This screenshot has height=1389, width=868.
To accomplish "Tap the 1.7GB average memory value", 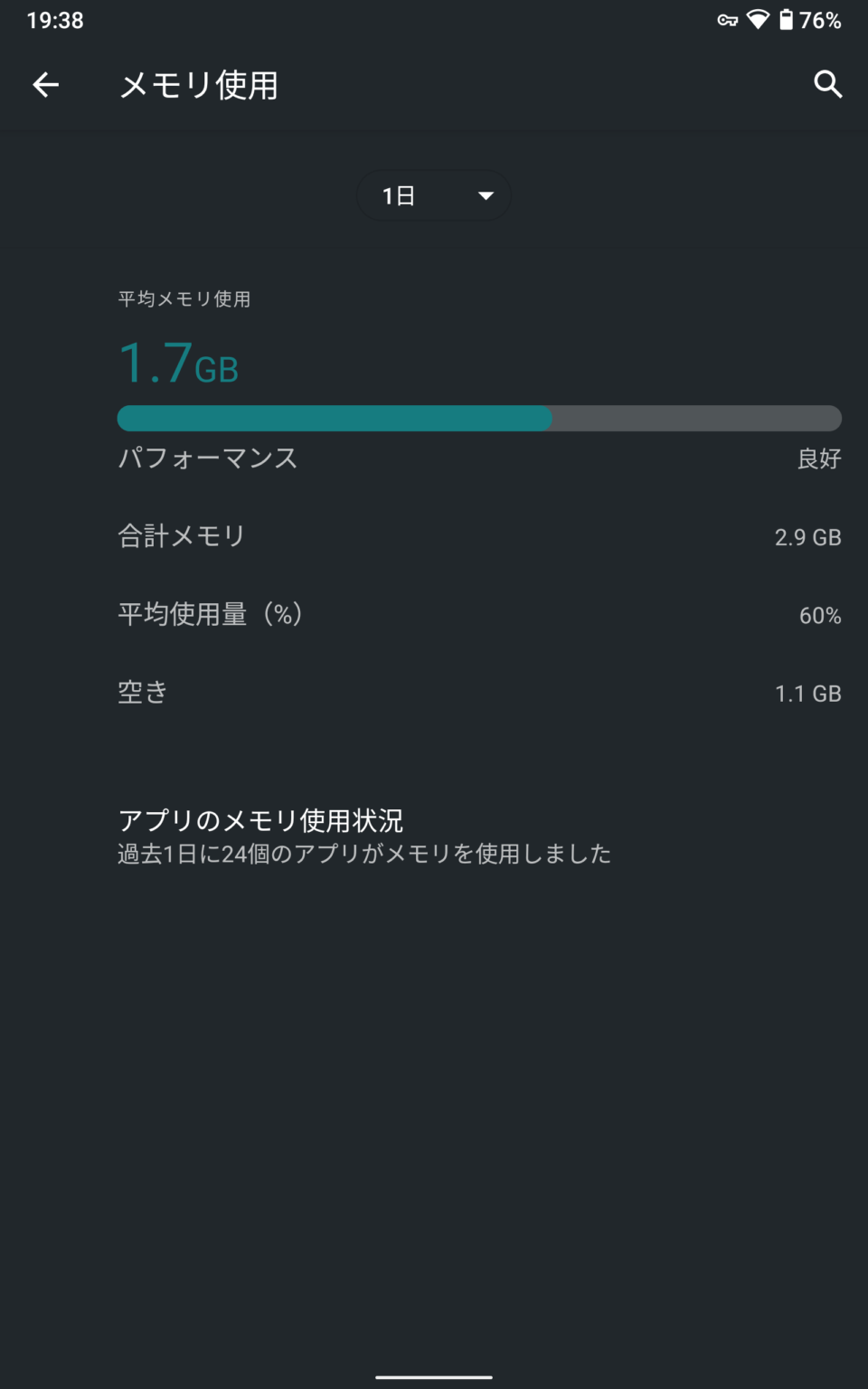I will tap(178, 364).
